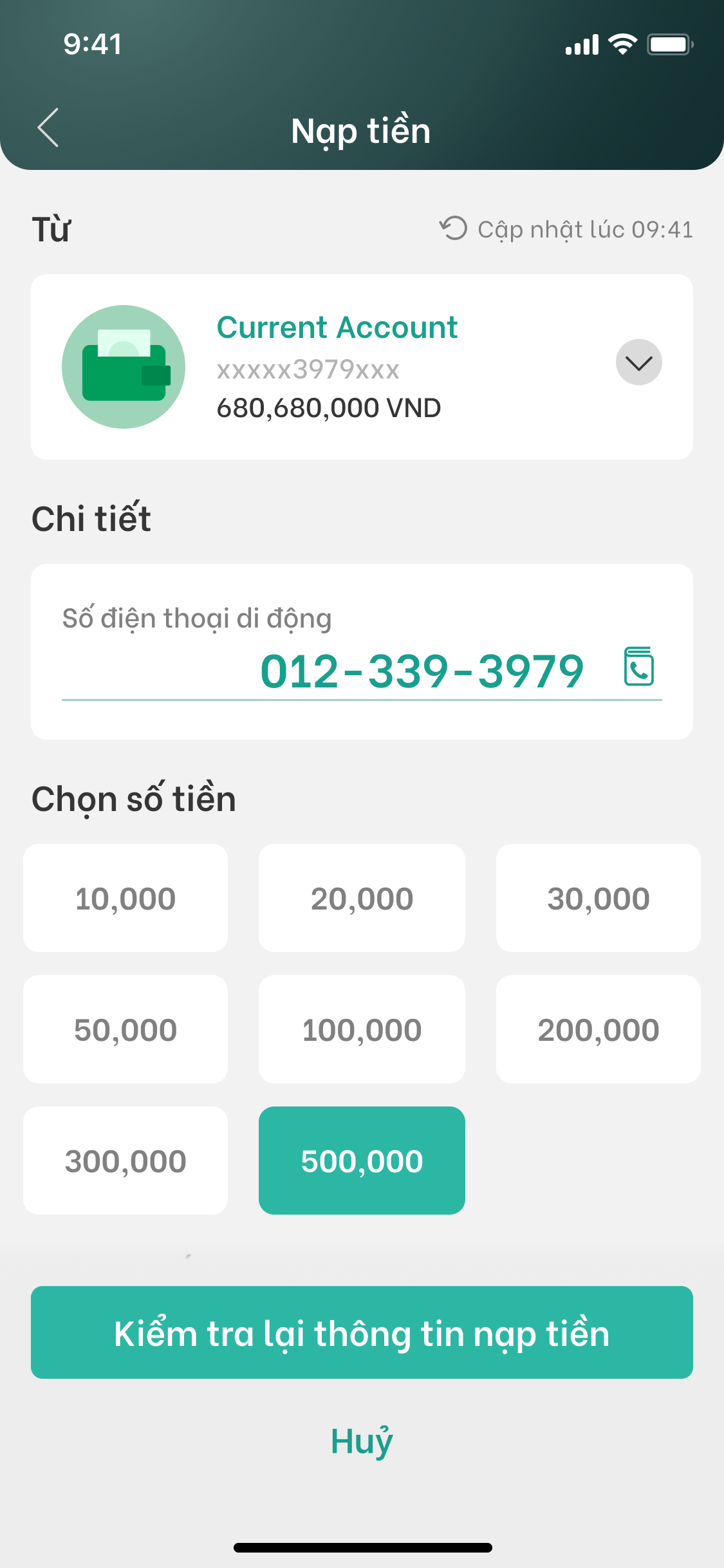
Task: Select the 300,000 top-up value
Action: (x=125, y=1161)
